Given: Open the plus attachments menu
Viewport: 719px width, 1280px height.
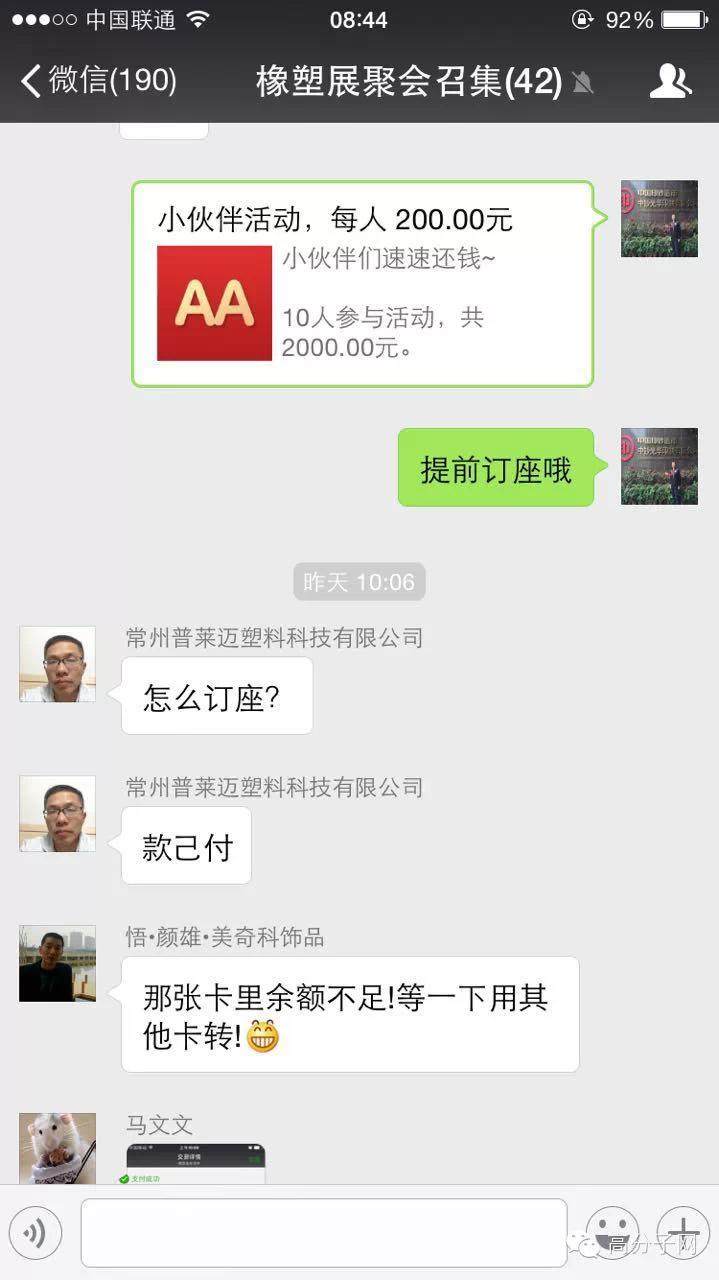Looking at the screenshot, I should (684, 1233).
